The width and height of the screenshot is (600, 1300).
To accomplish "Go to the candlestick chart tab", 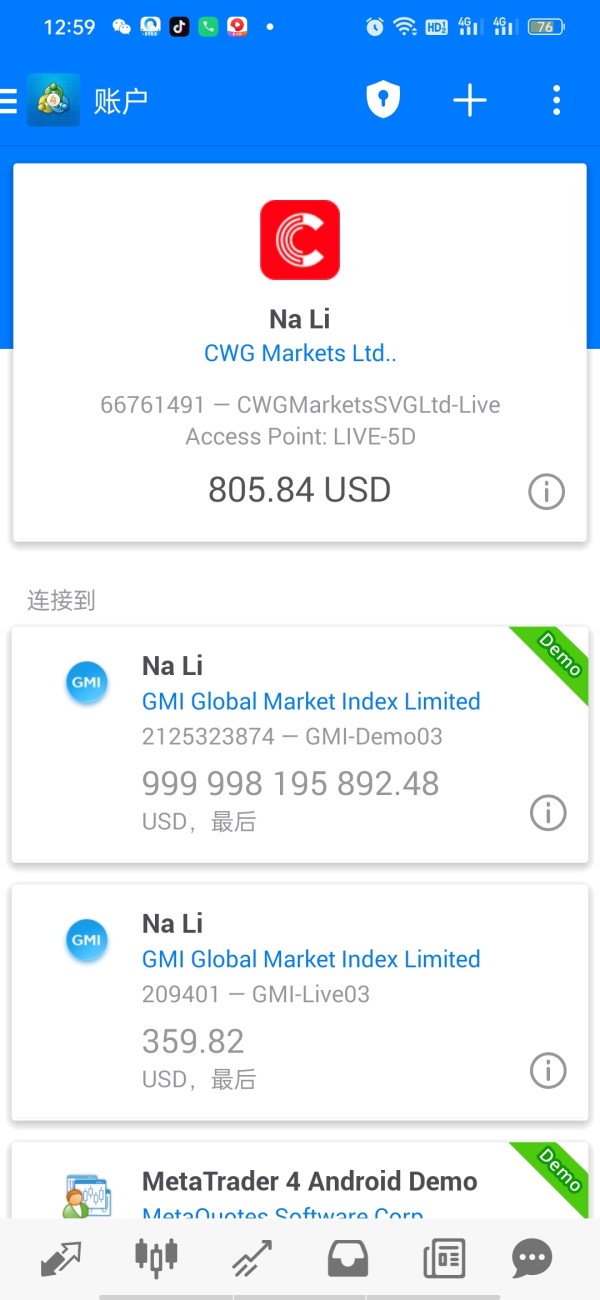I will tap(156, 1258).
